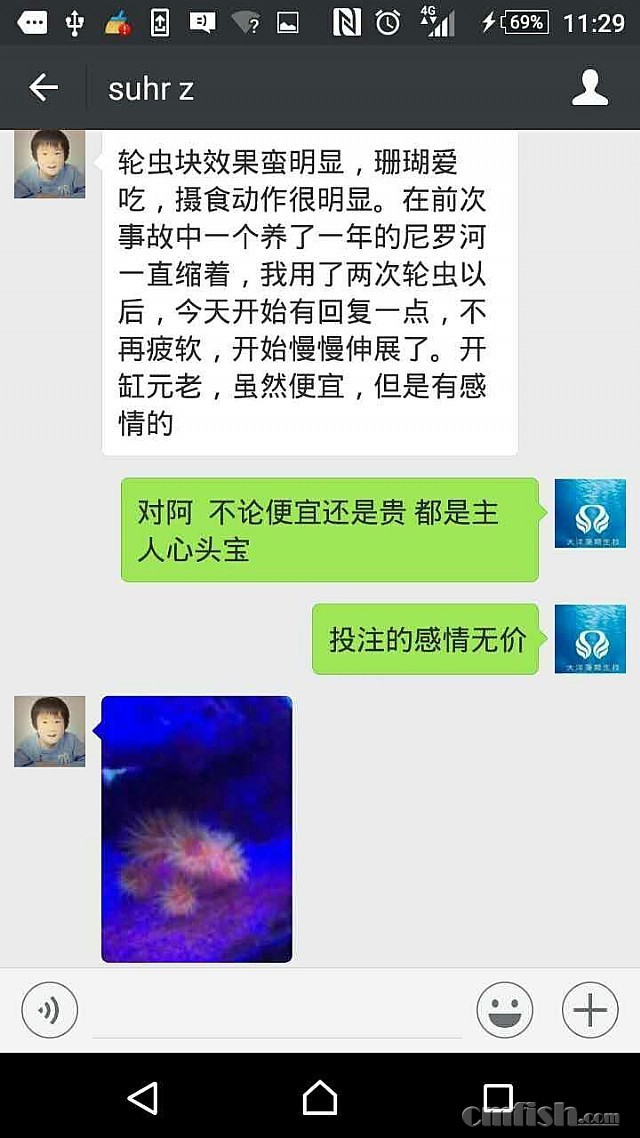The height and width of the screenshot is (1138, 640).
Task: Open the coral photo message
Action: [197, 829]
